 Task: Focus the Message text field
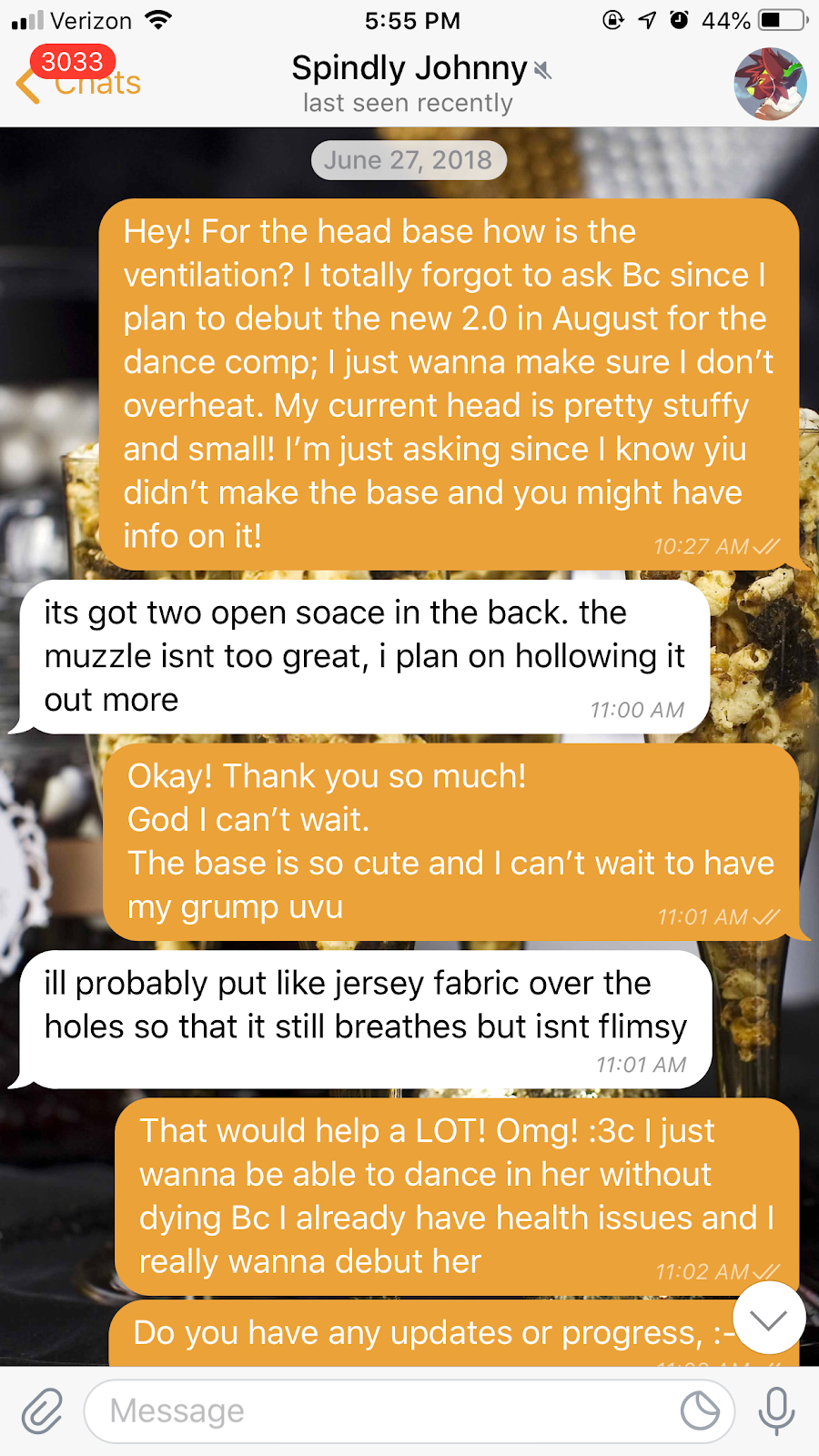pos(382,1411)
